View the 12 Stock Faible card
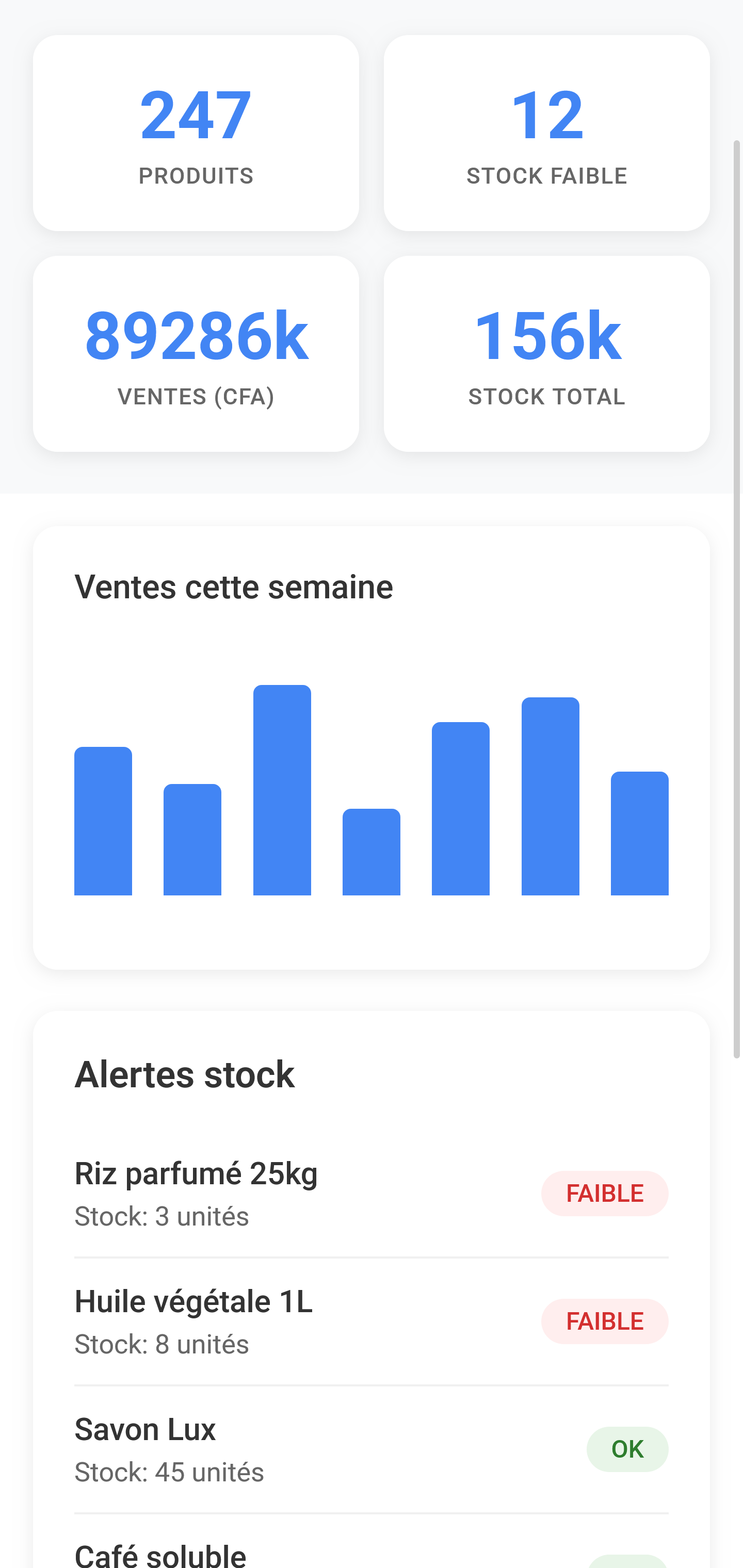Image resolution: width=743 pixels, height=1568 pixels. click(x=546, y=133)
